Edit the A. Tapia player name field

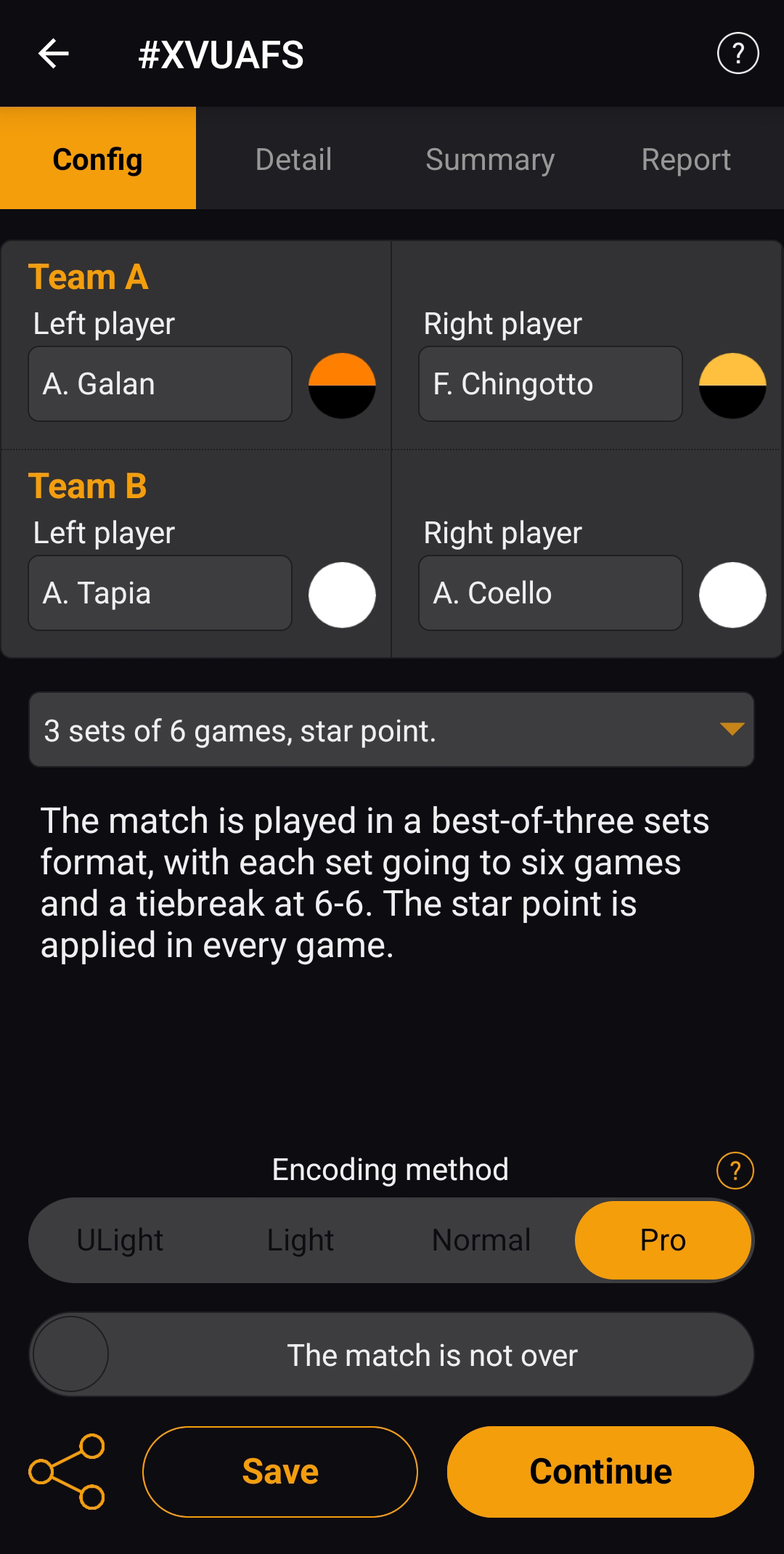pos(160,593)
